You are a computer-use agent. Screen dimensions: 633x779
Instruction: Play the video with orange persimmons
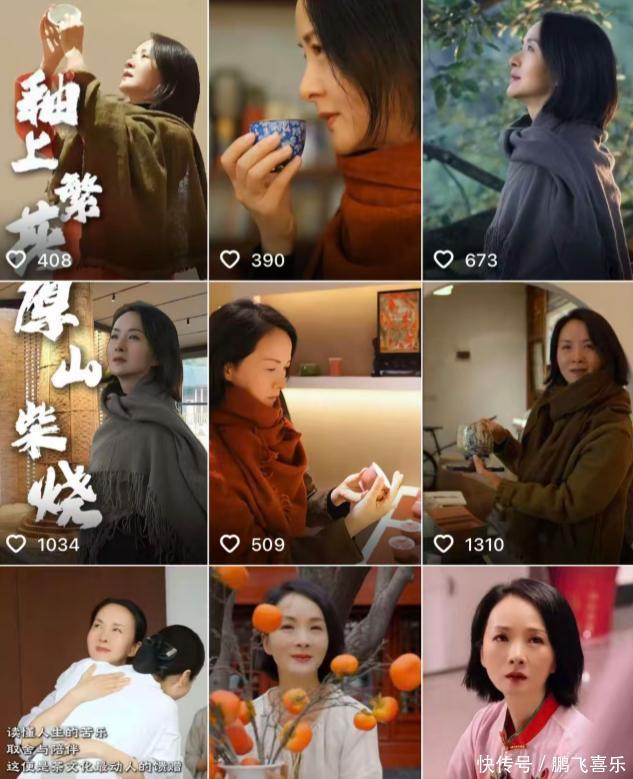315,672
